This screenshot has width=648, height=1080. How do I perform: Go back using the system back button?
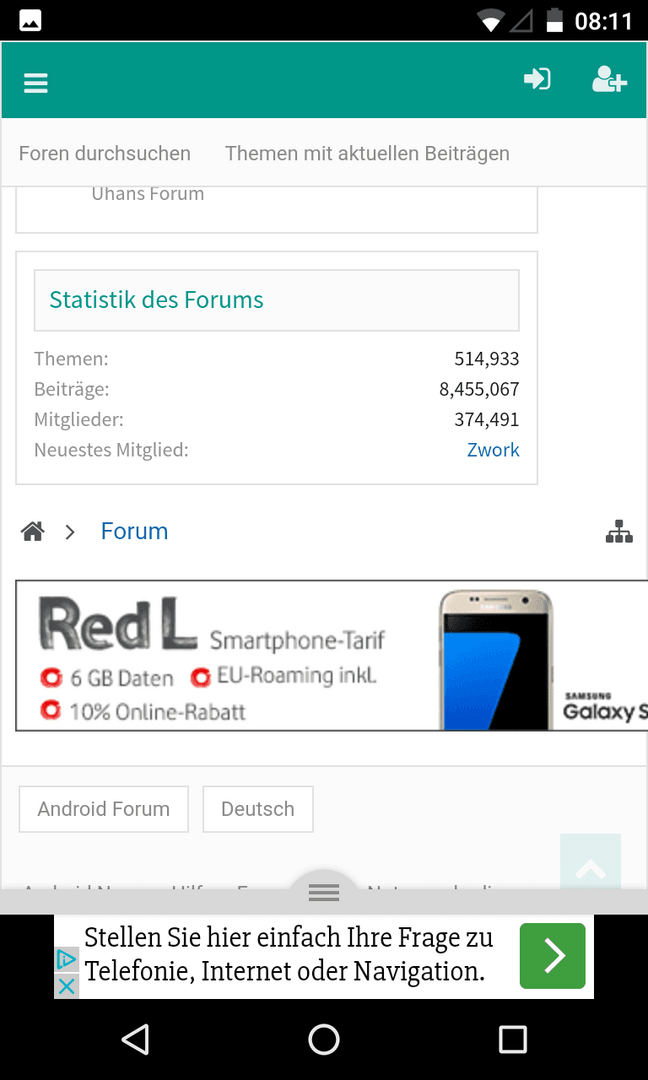pos(135,1039)
